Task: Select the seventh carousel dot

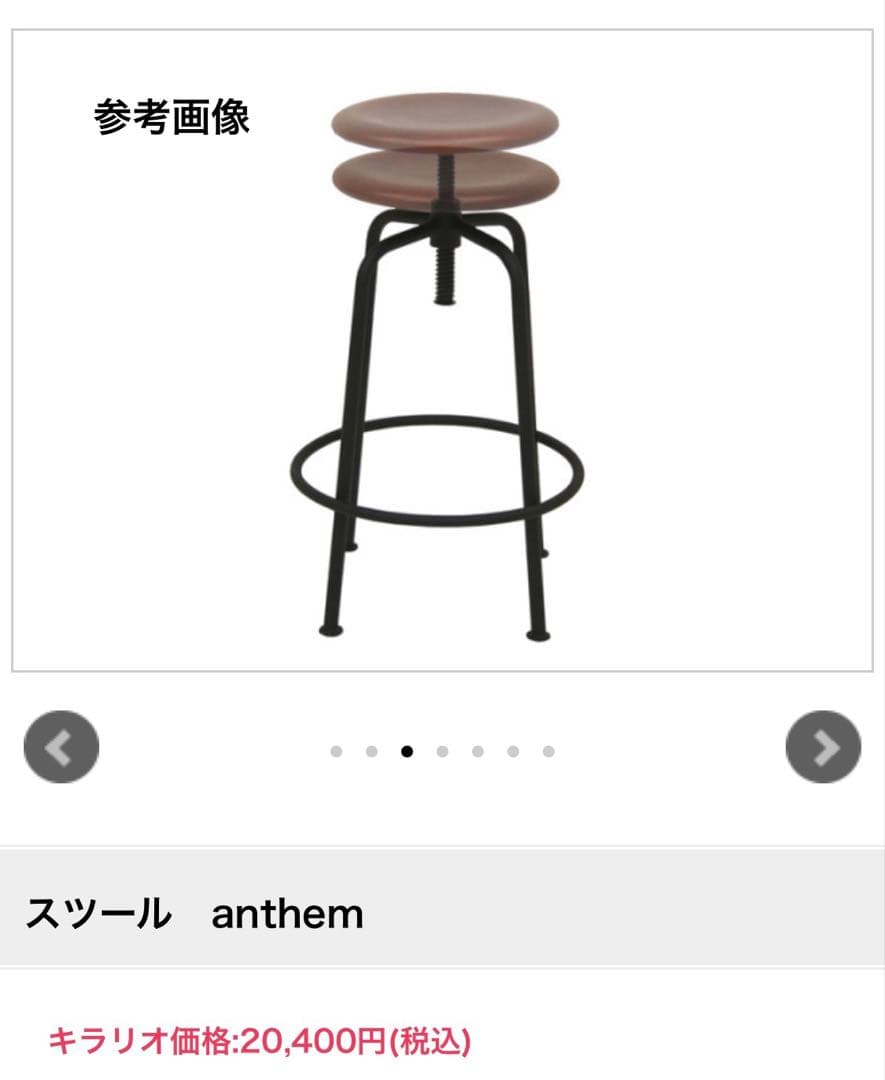Action: click(547, 750)
